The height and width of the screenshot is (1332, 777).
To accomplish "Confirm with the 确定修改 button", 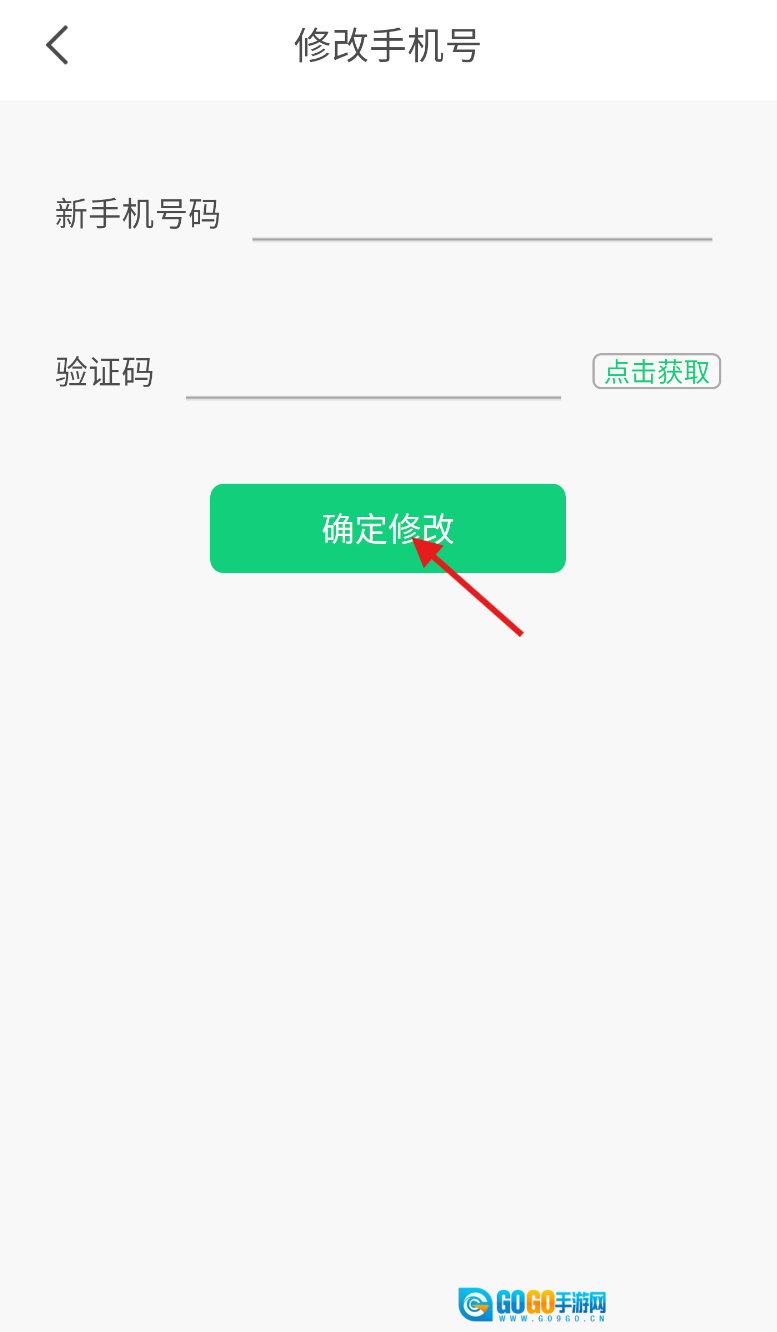I will 387,528.
